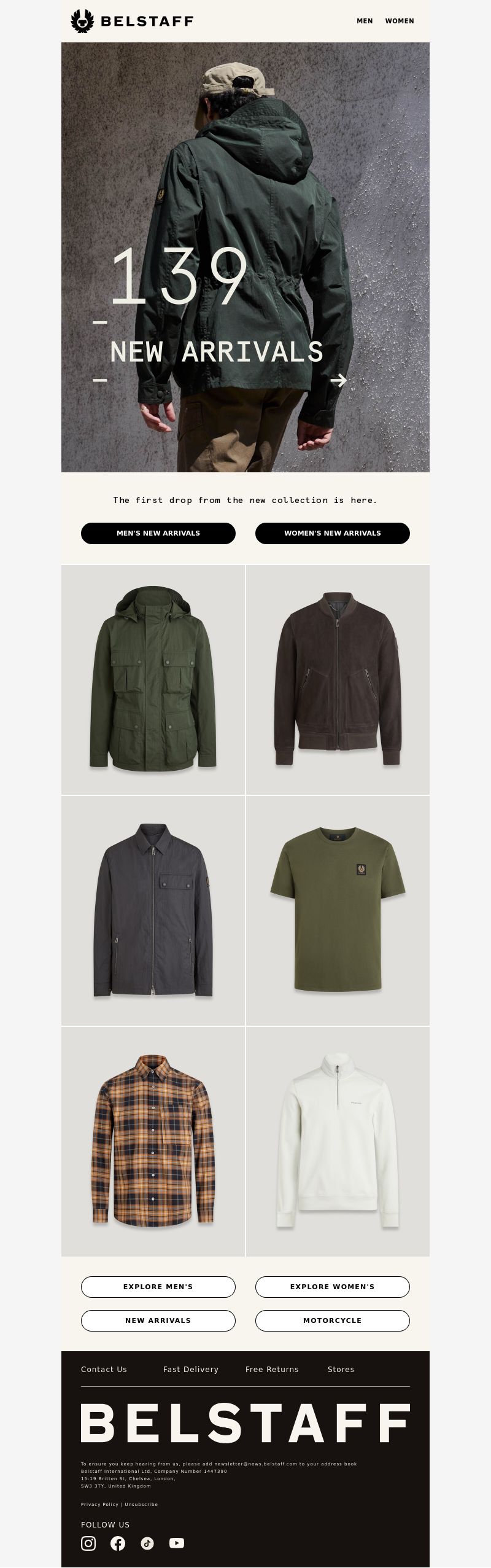Tap the Explore Women's button
Screen dimensions: 491x1568
(332, 1287)
